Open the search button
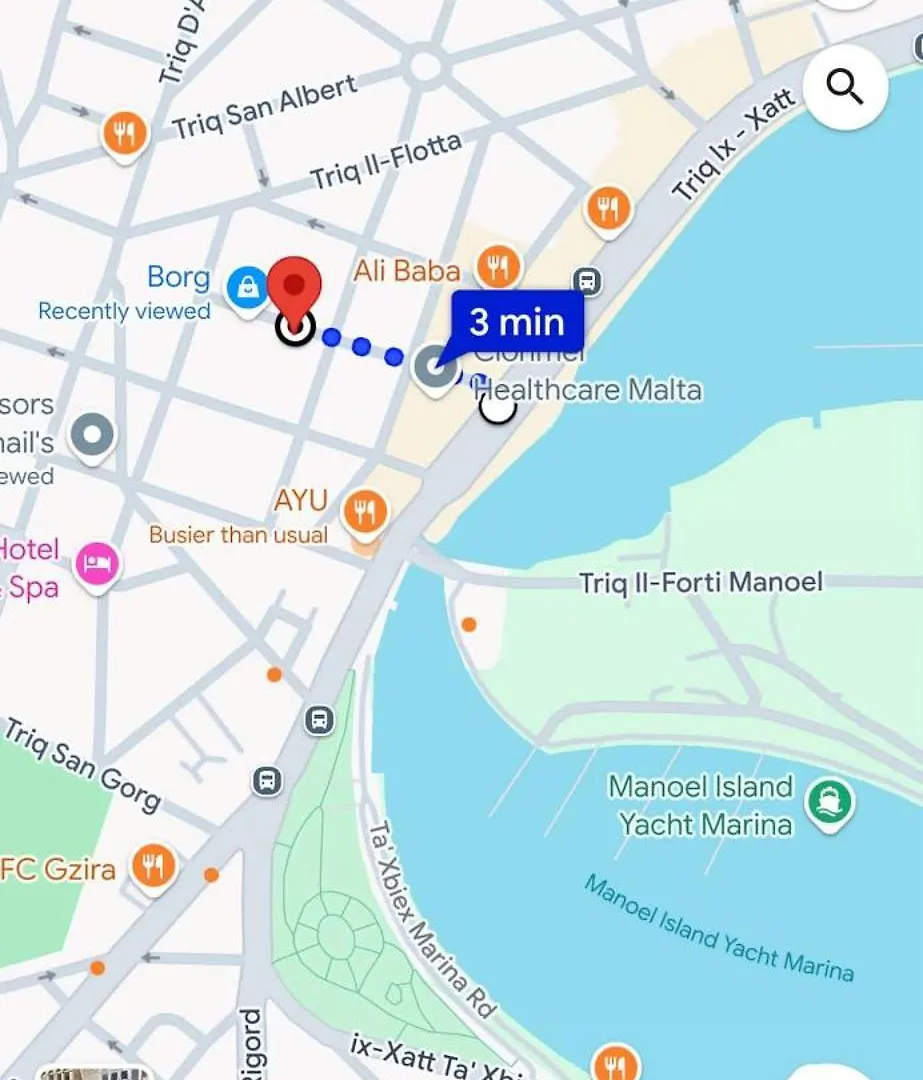The image size is (923, 1080). tap(845, 88)
